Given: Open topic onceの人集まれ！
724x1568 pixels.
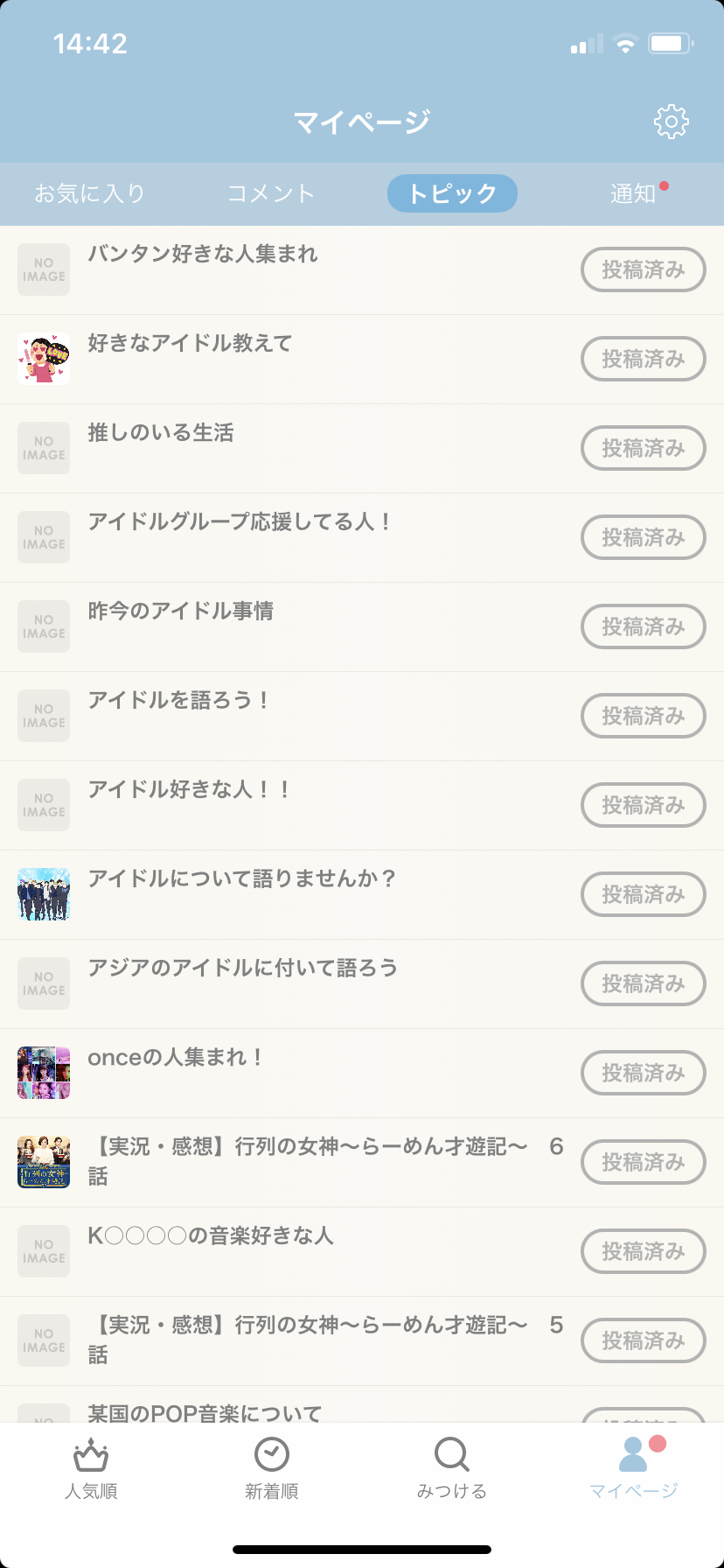Looking at the screenshot, I should point(362,1074).
